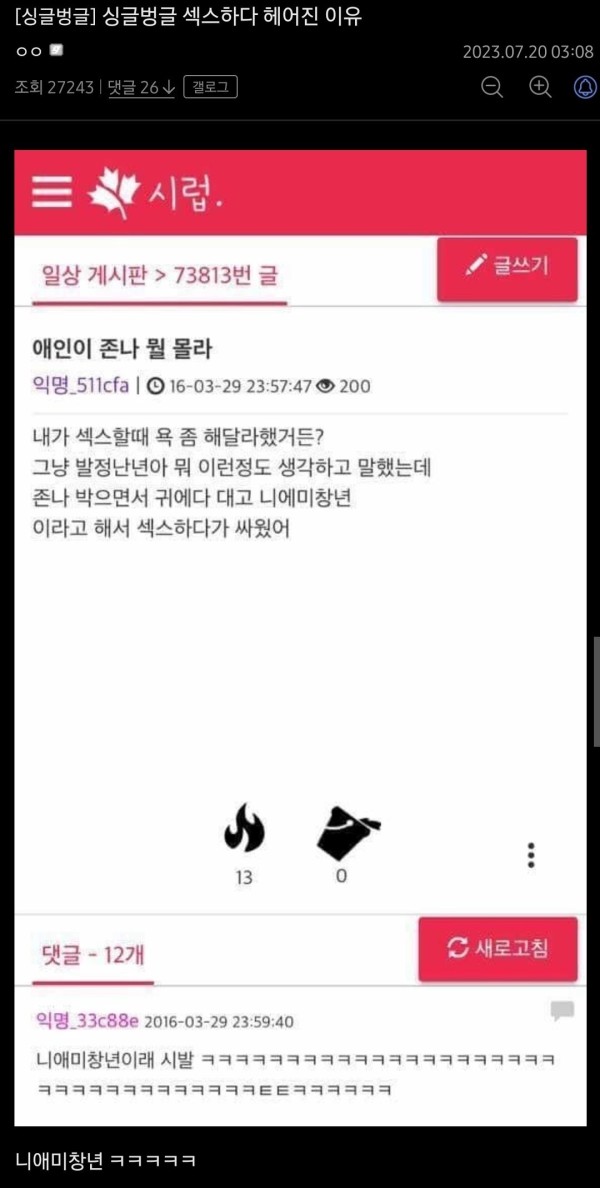Zoom out the post text

[x=492, y=87]
